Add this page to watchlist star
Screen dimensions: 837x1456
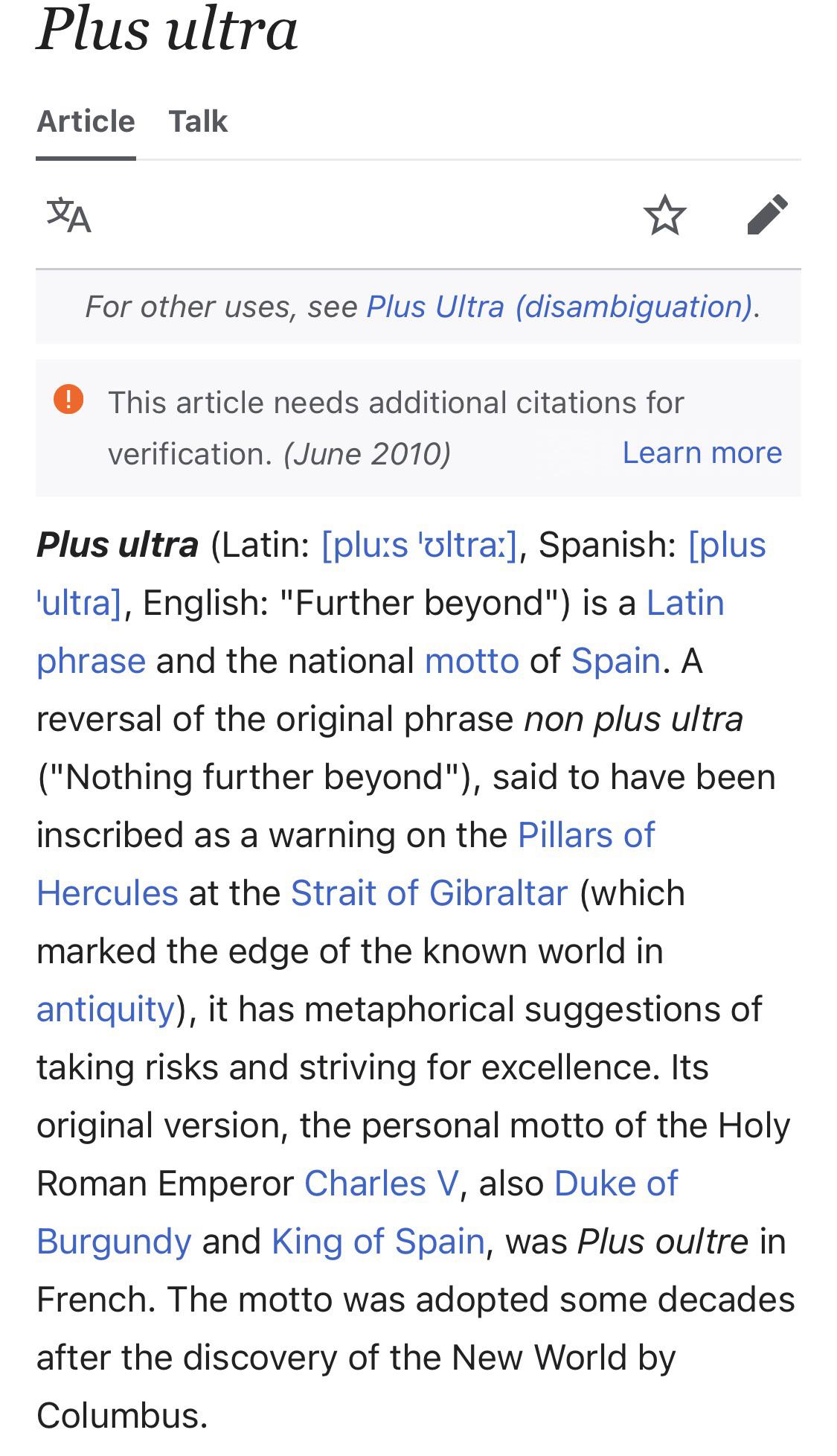(x=664, y=216)
